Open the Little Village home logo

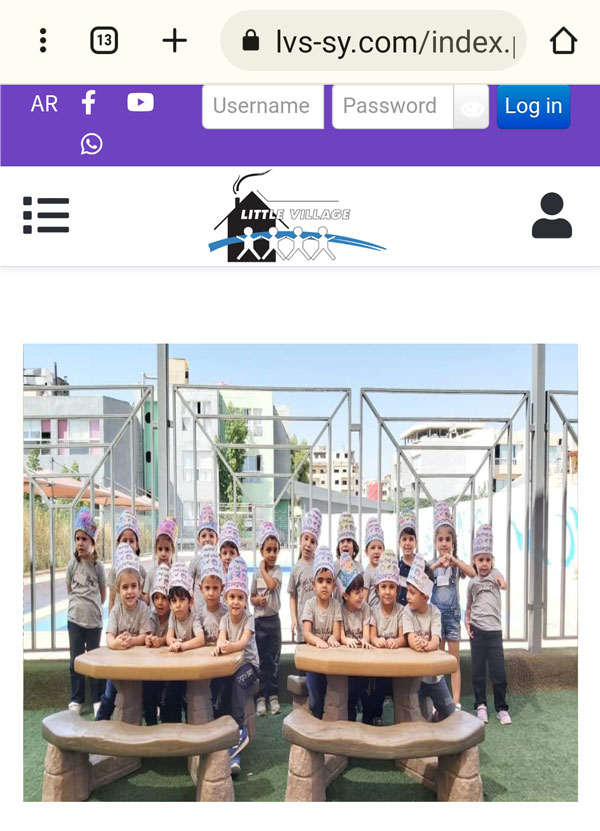pyautogui.click(x=296, y=219)
